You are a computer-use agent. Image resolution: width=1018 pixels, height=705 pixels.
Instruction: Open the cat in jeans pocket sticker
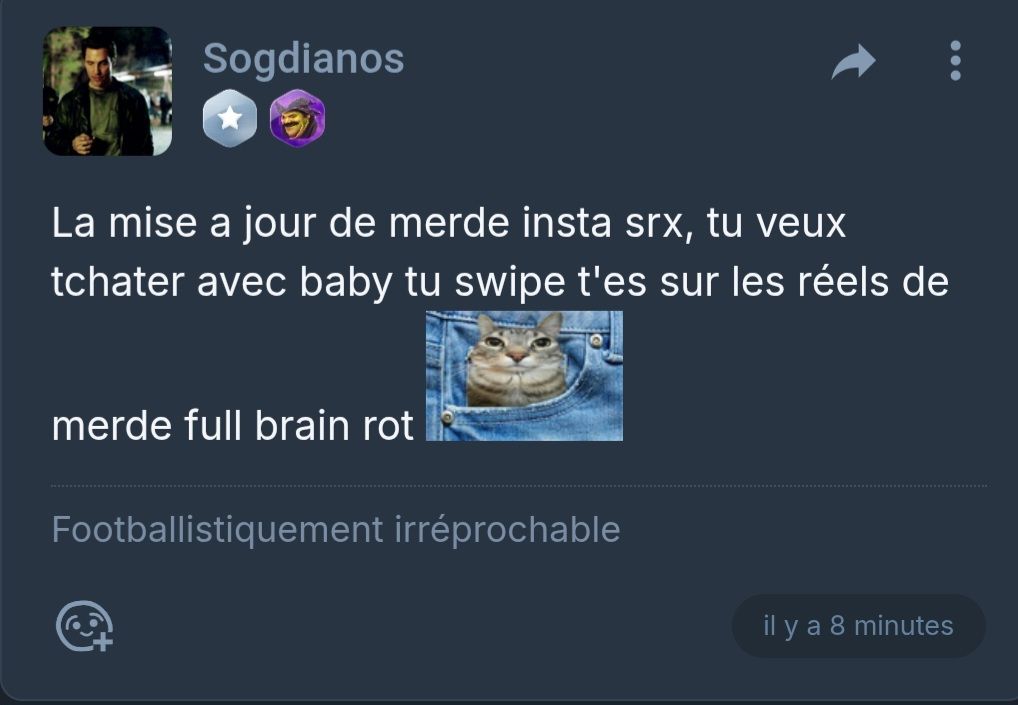point(524,376)
